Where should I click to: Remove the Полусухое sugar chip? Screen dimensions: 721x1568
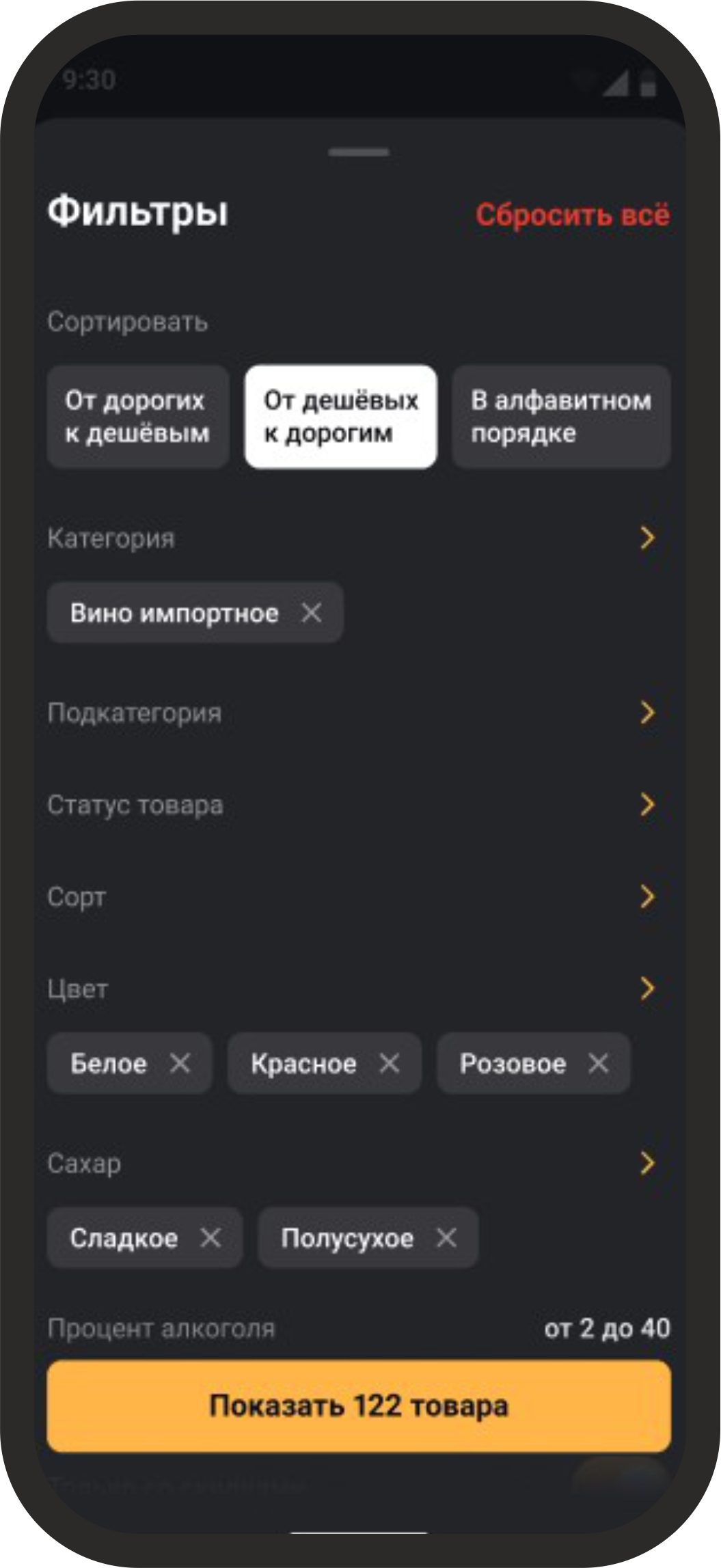(x=446, y=1237)
